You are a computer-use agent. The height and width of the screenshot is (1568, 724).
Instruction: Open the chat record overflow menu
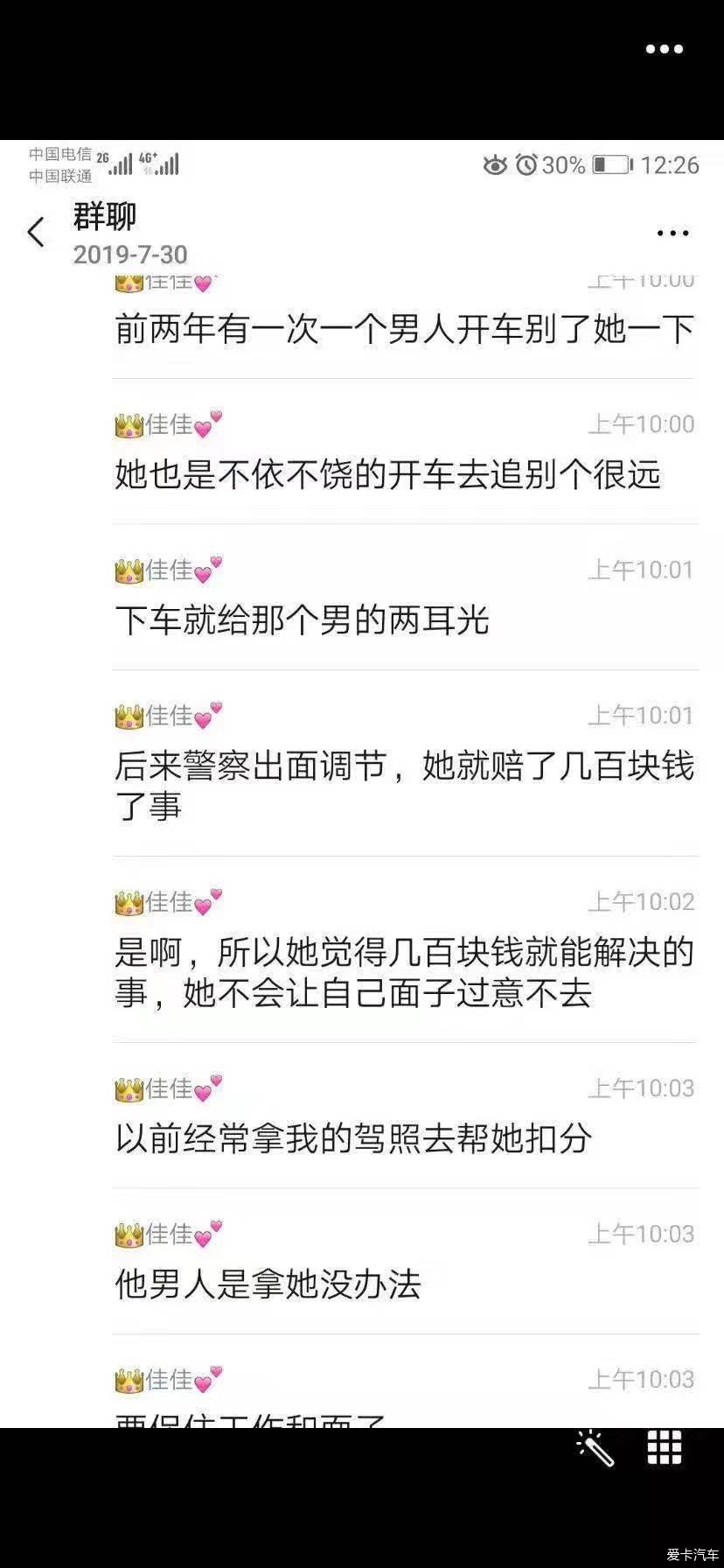click(672, 233)
